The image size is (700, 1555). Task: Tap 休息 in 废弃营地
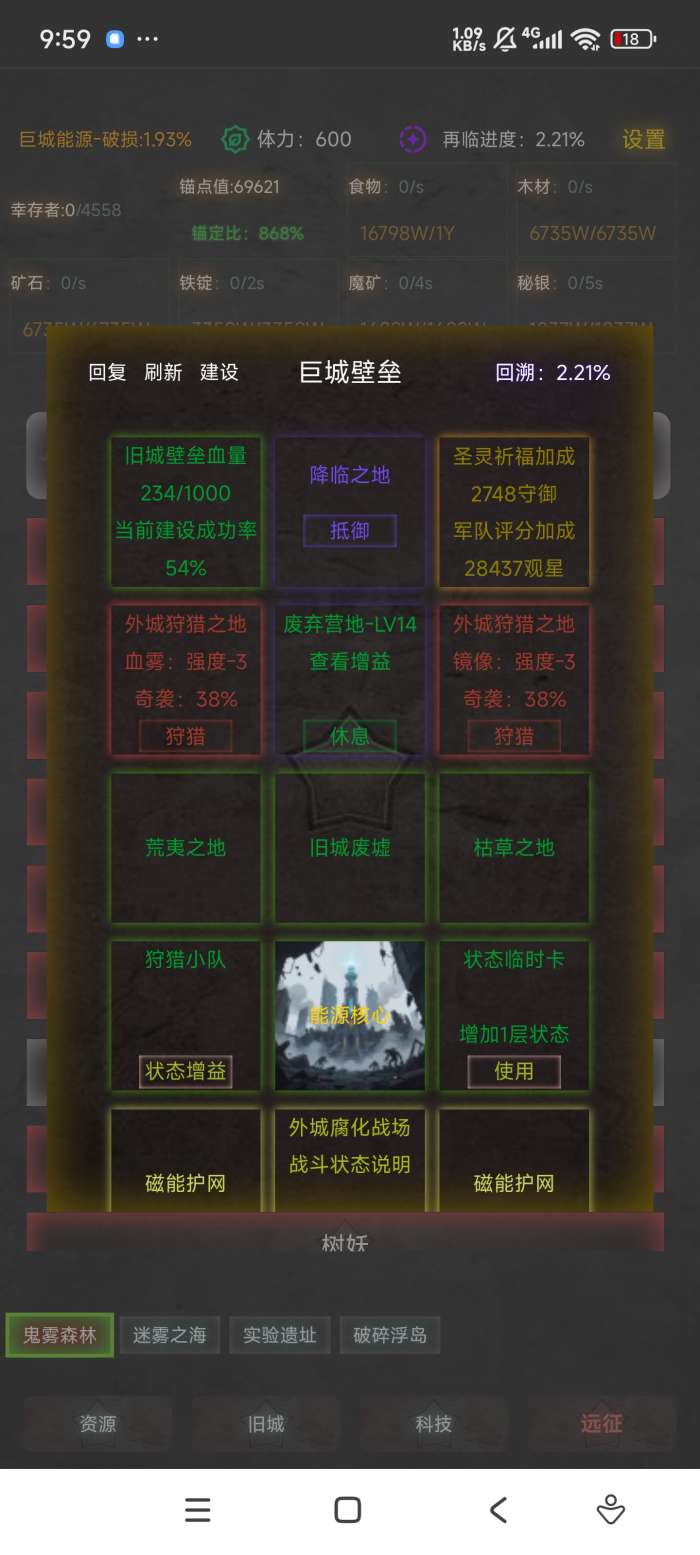click(350, 737)
